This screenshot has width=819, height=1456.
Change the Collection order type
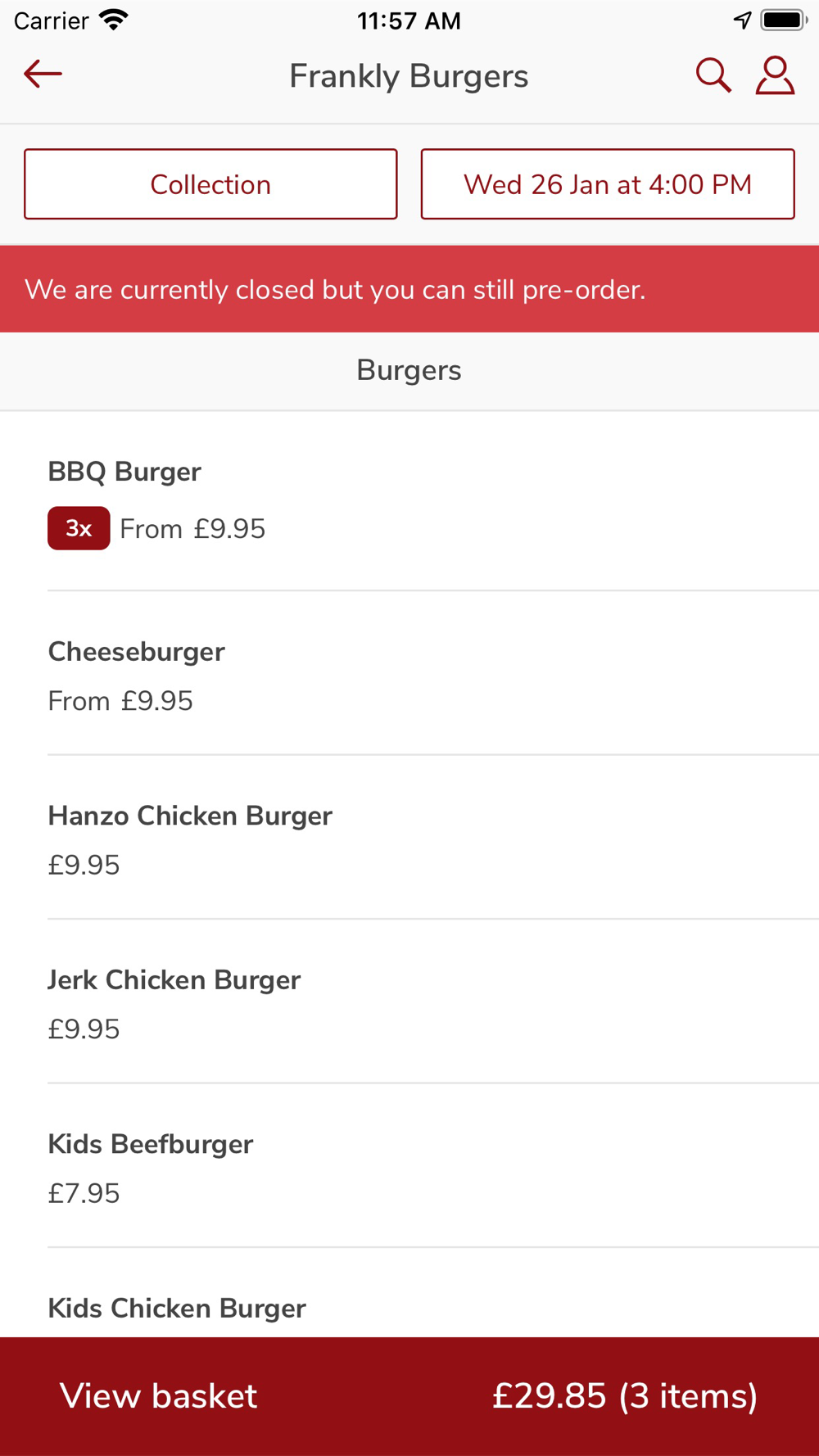pos(210,184)
